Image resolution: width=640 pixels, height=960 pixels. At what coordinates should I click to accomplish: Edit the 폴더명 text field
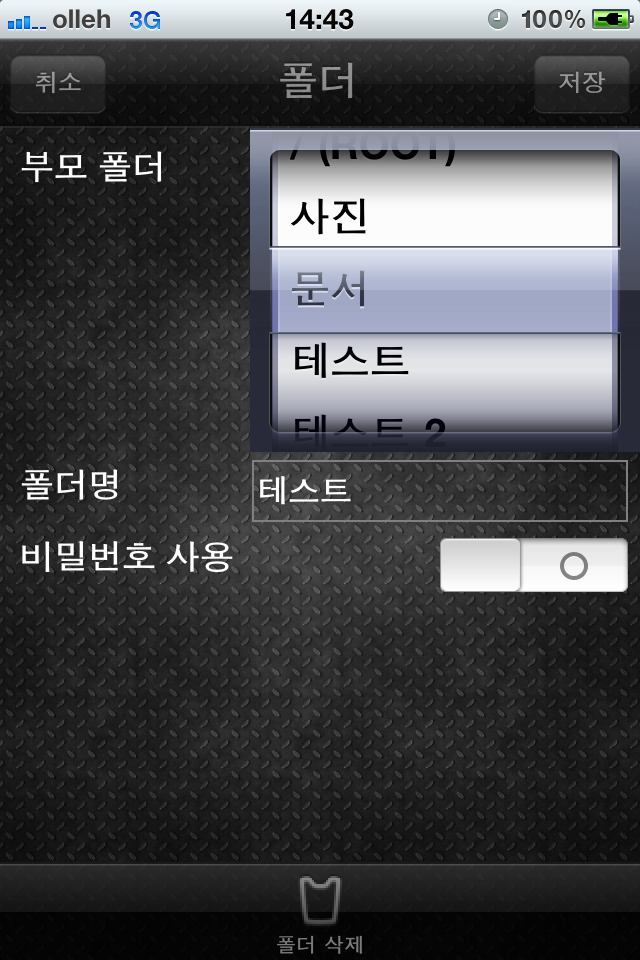pyautogui.click(x=439, y=491)
